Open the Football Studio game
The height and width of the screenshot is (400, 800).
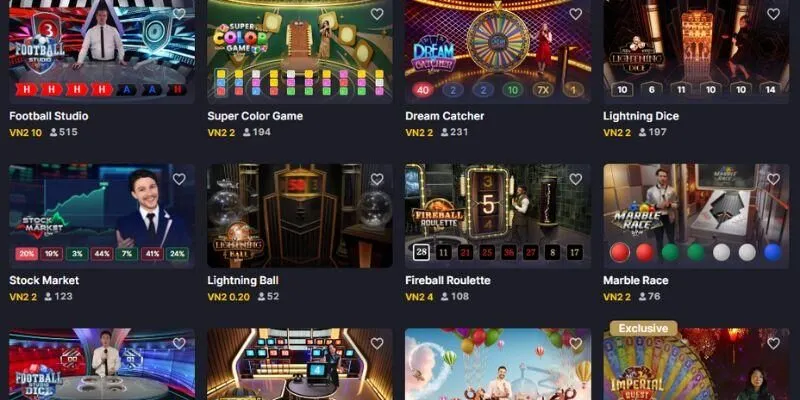tap(100, 50)
